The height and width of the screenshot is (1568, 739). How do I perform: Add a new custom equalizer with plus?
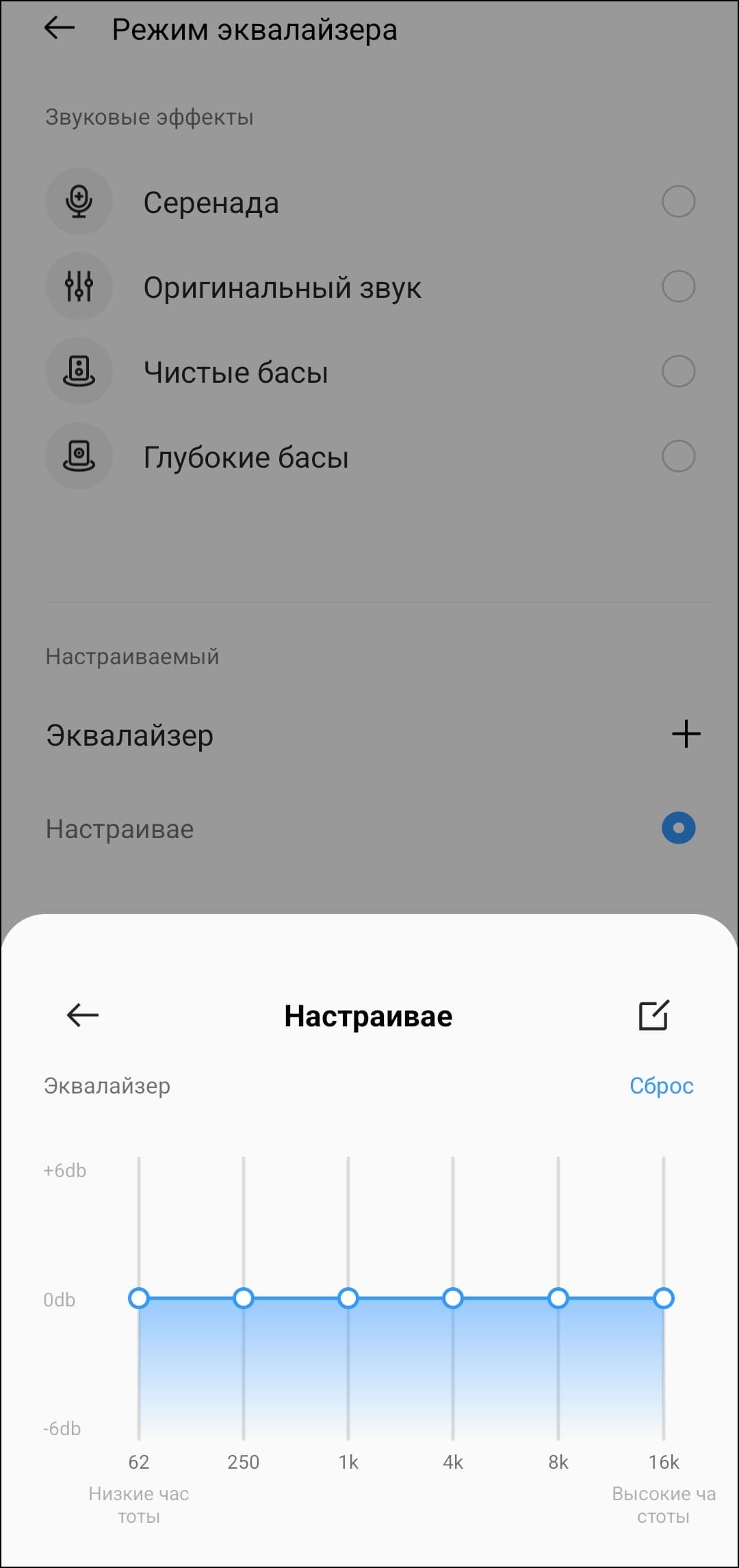click(x=686, y=735)
